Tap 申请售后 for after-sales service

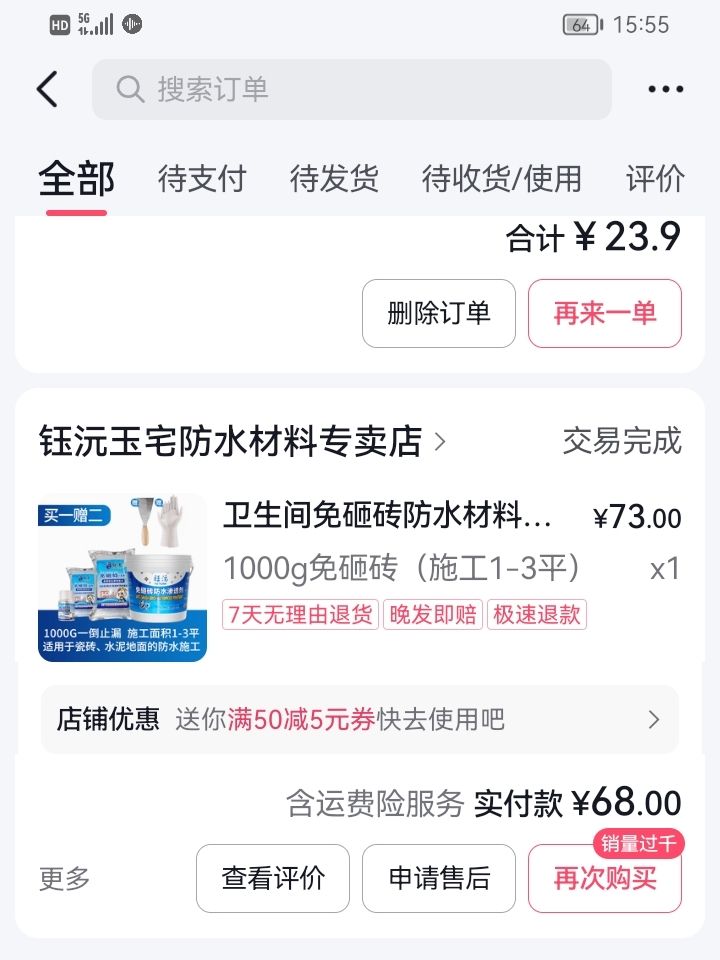(x=438, y=879)
